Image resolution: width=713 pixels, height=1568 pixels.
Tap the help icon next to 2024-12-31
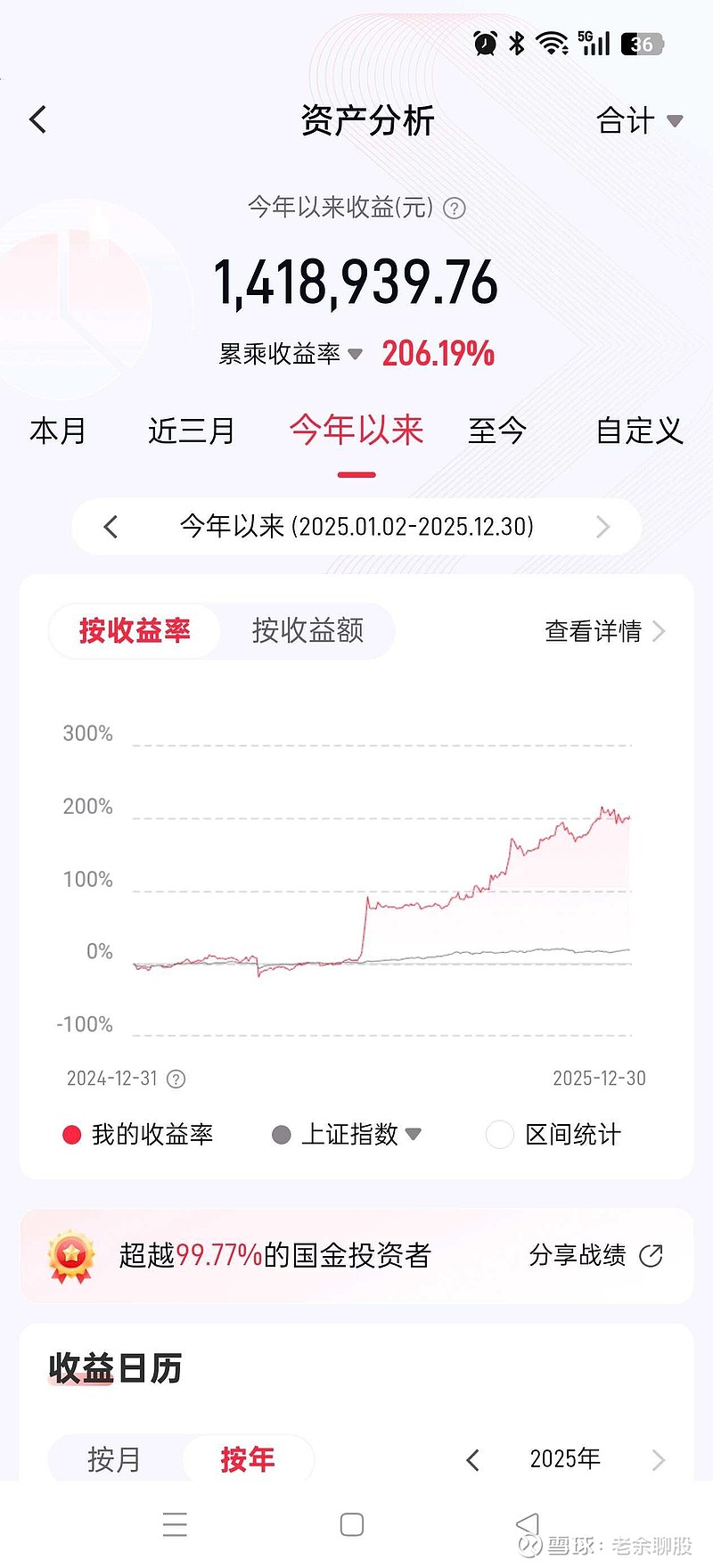tap(175, 1079)
